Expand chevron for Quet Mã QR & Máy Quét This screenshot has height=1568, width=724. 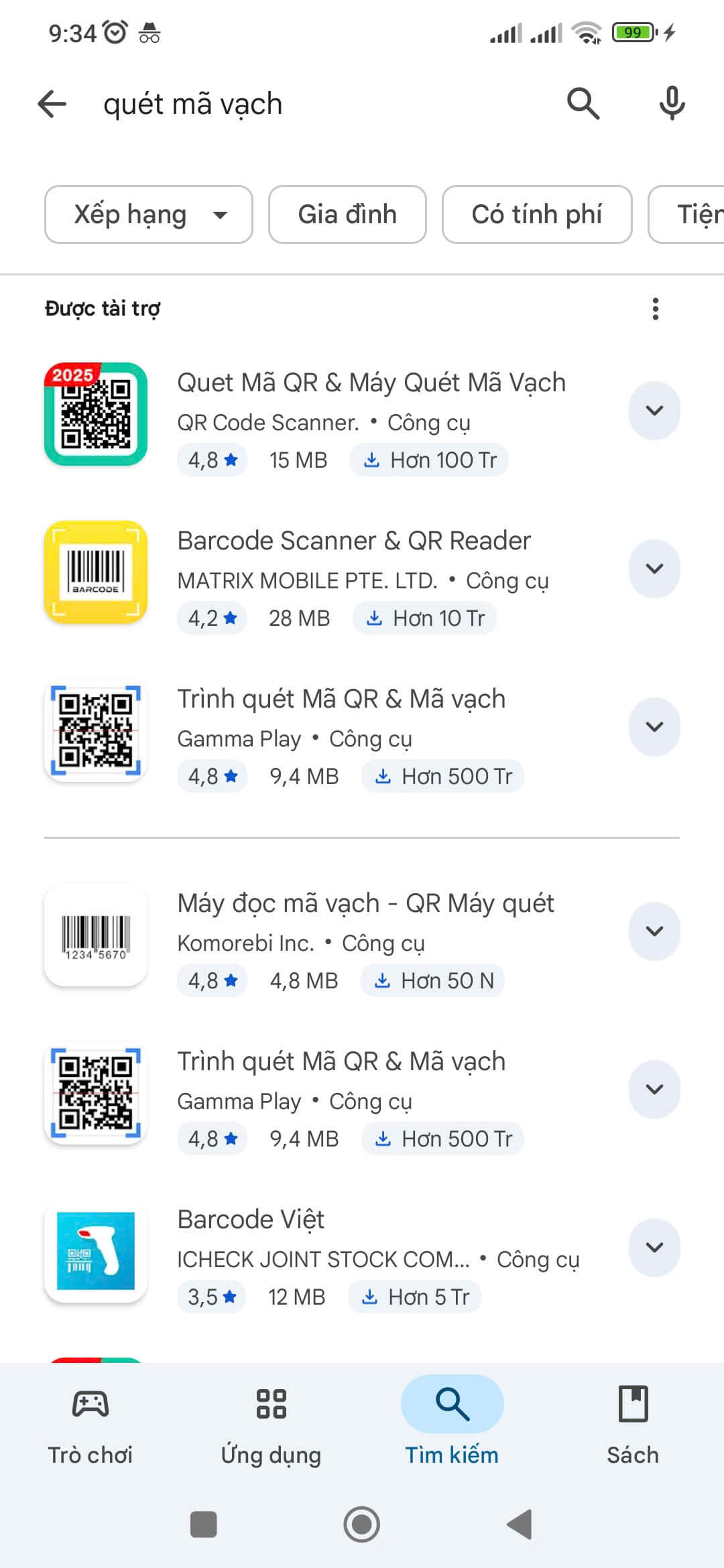(x=654, y=411)
